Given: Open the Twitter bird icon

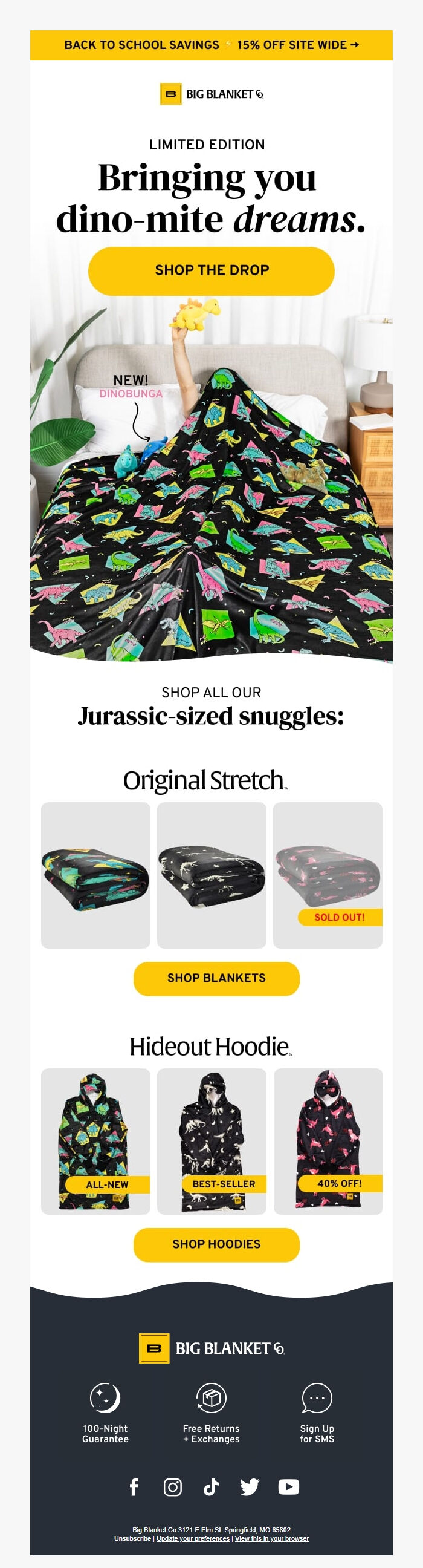Looking at the screenshot, I should click(x=249, y=1487).
